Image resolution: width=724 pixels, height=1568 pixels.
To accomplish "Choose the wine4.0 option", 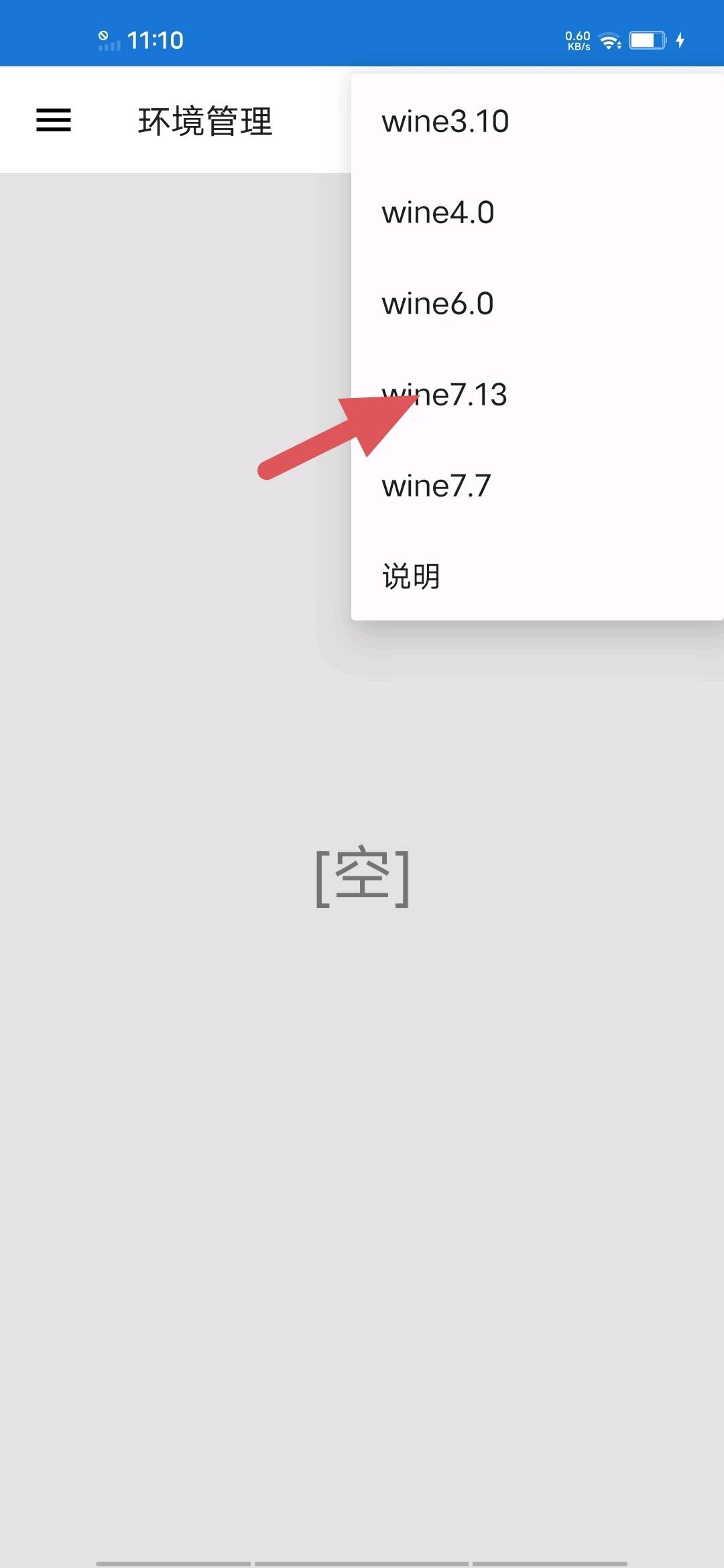I will click(438, 212).
